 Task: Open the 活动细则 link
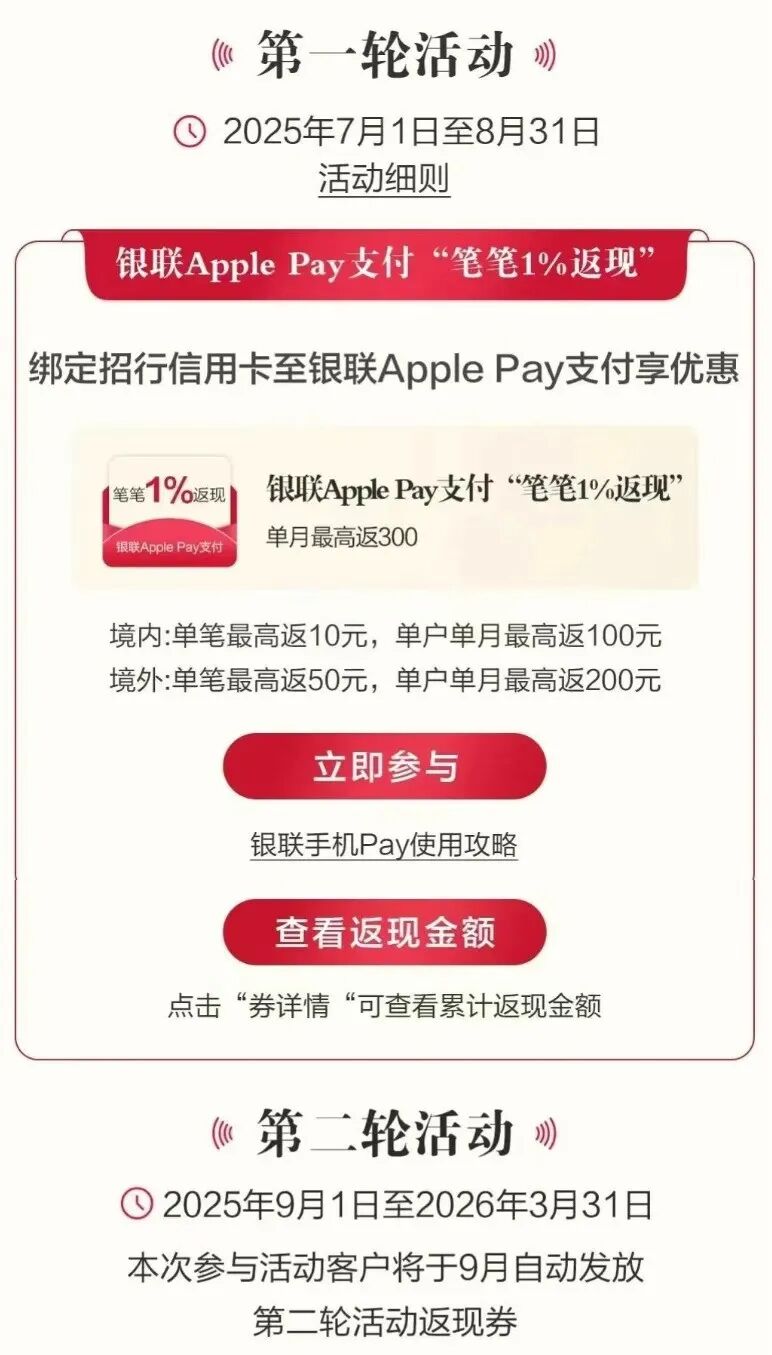click(384, 180)
